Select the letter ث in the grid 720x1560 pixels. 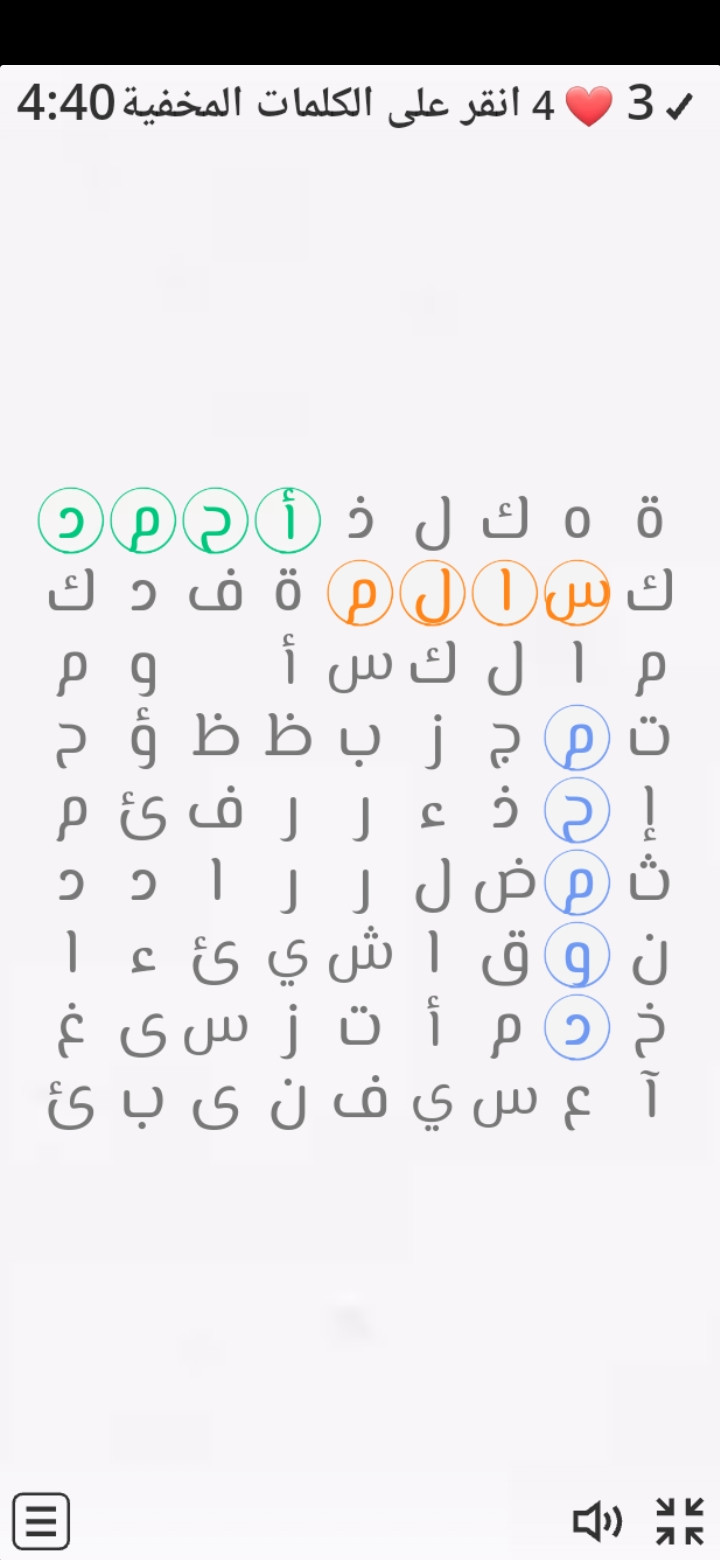click(649, 880)
